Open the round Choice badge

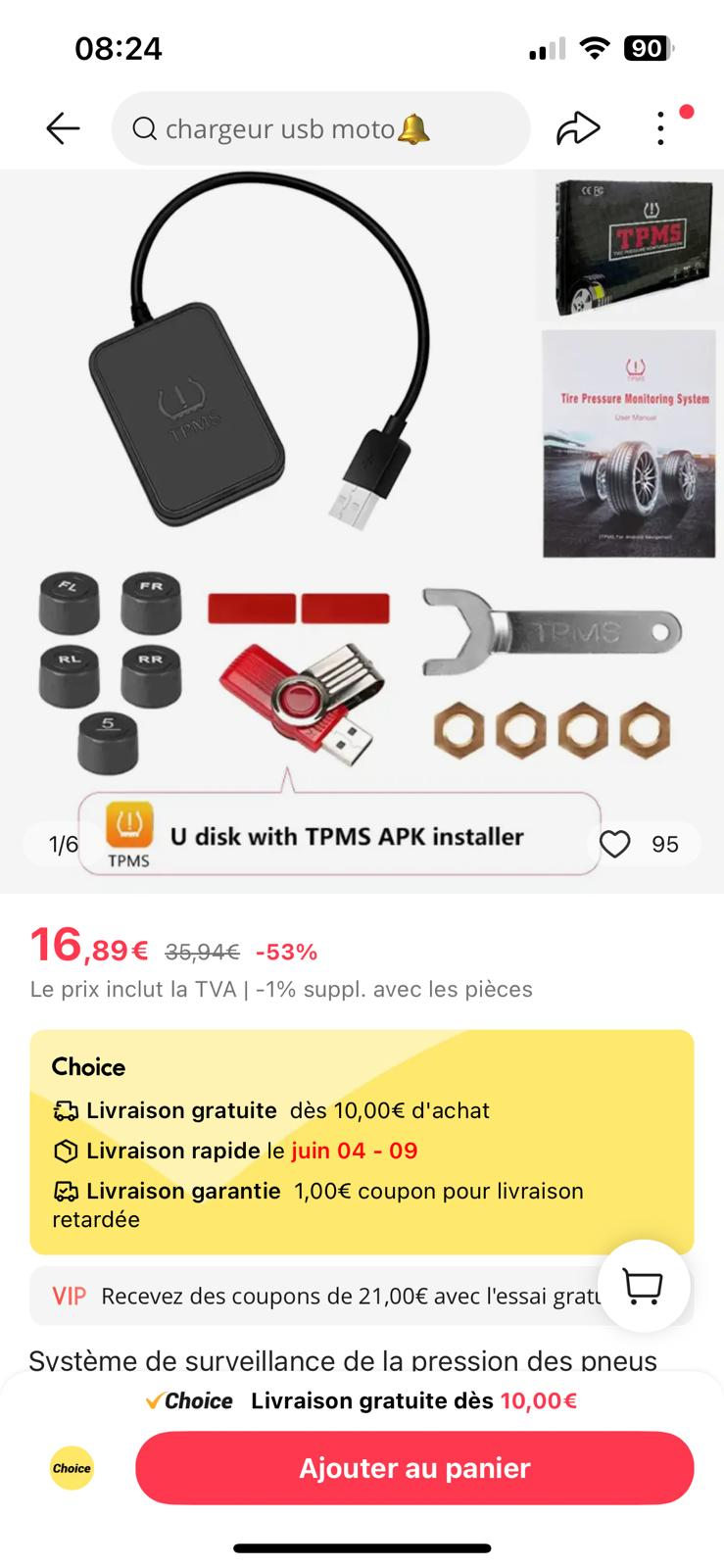72,1468
